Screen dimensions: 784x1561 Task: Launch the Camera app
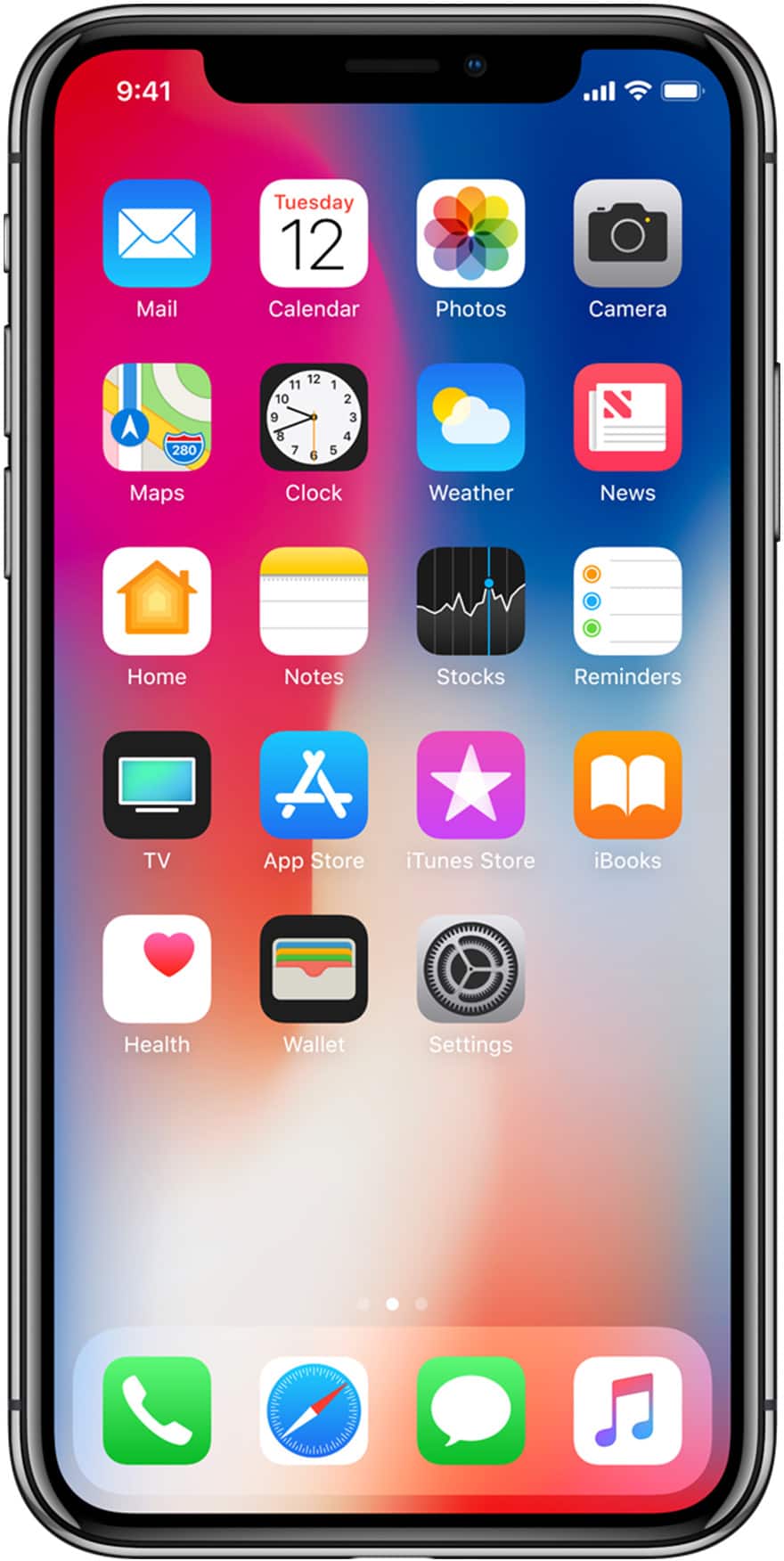coord(627,233)
